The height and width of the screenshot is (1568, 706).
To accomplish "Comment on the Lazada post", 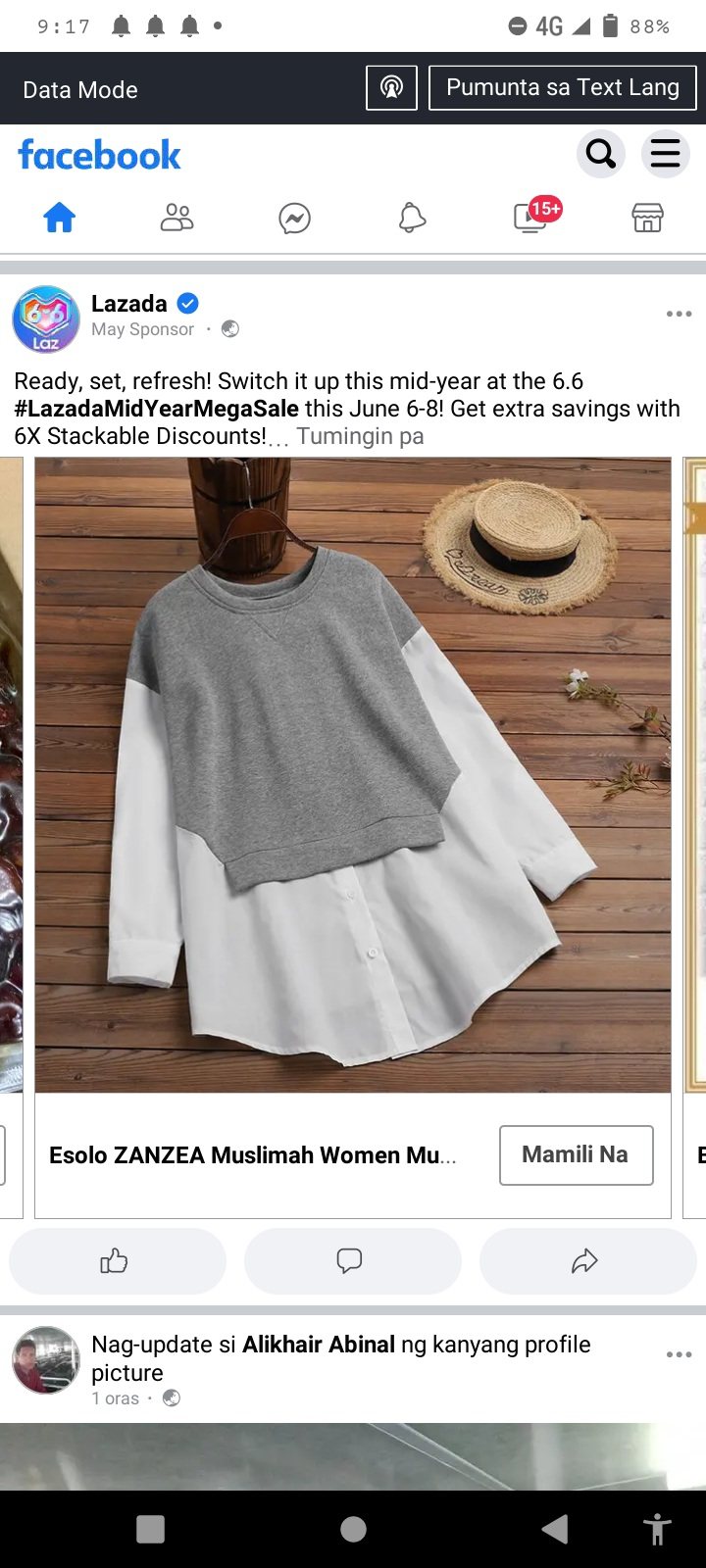I will point(350,1260).
